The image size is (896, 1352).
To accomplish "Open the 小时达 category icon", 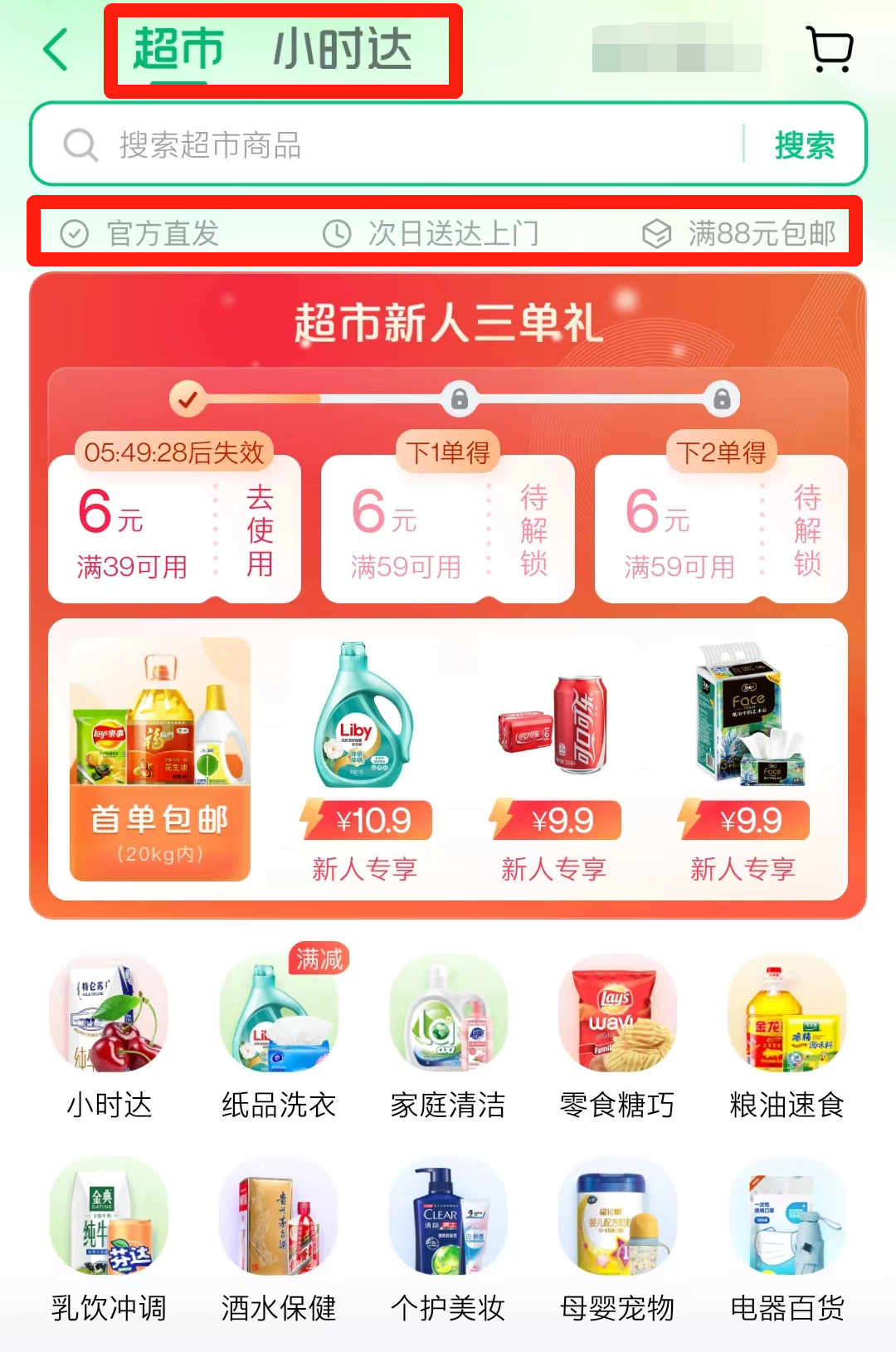I will click(110, 1037).
